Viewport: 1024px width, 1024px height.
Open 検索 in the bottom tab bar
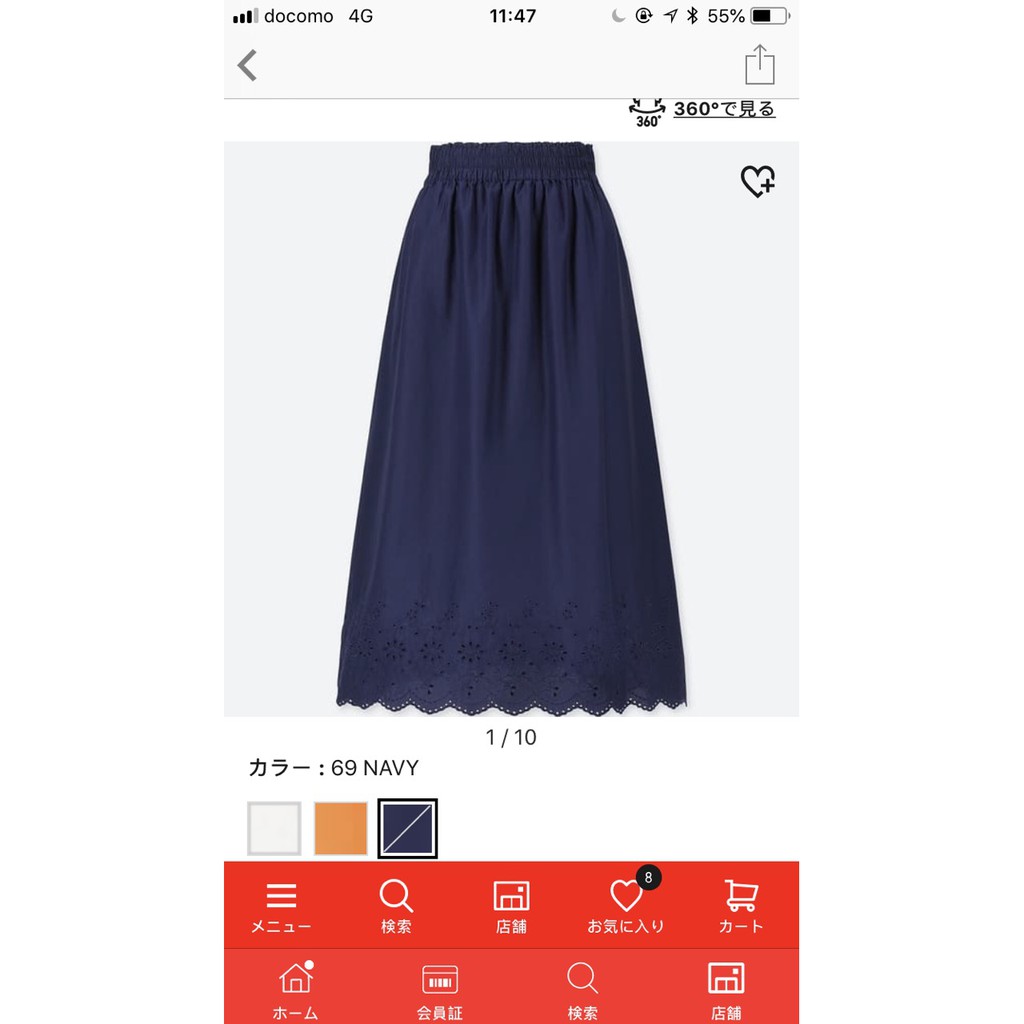(582, 991)
